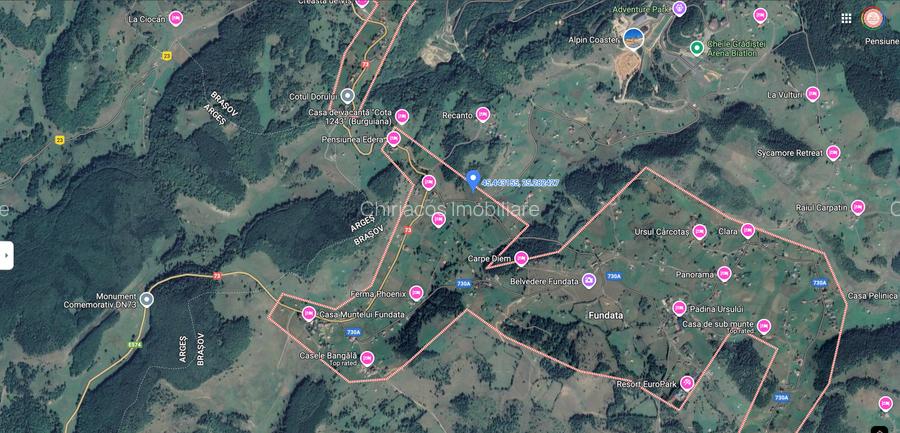Image resolution: width=900 pixels, height=433 pixels.
Task: Open Cheile Grădiștei Arena Biatlon marker
Action: point(696,47)
